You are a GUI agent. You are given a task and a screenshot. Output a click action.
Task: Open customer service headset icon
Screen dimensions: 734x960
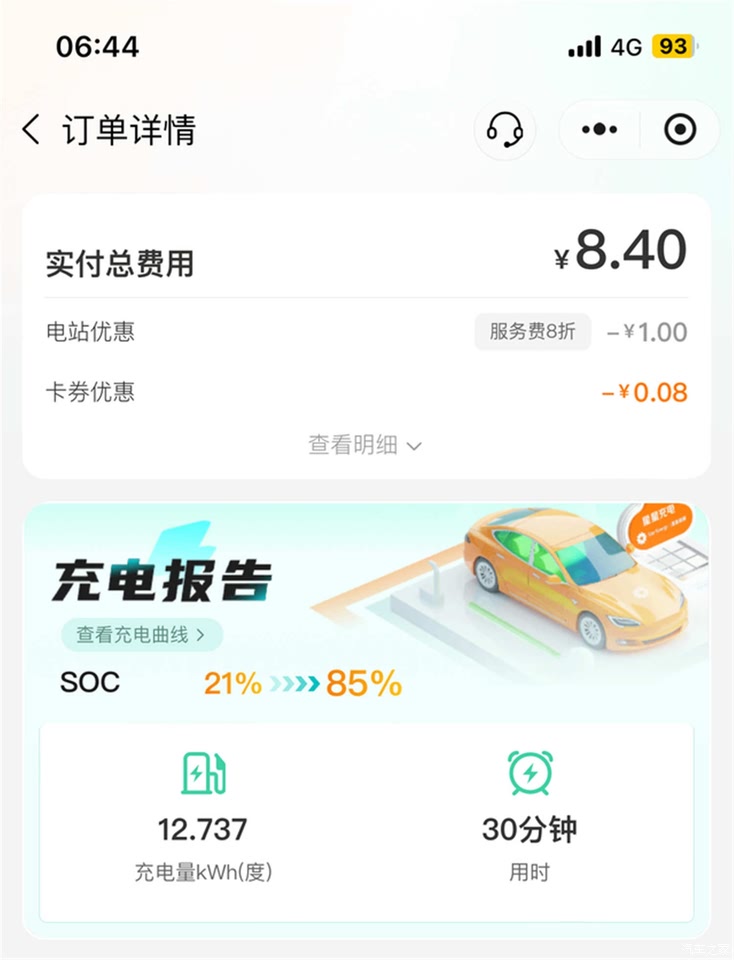(x=505, y=130)
